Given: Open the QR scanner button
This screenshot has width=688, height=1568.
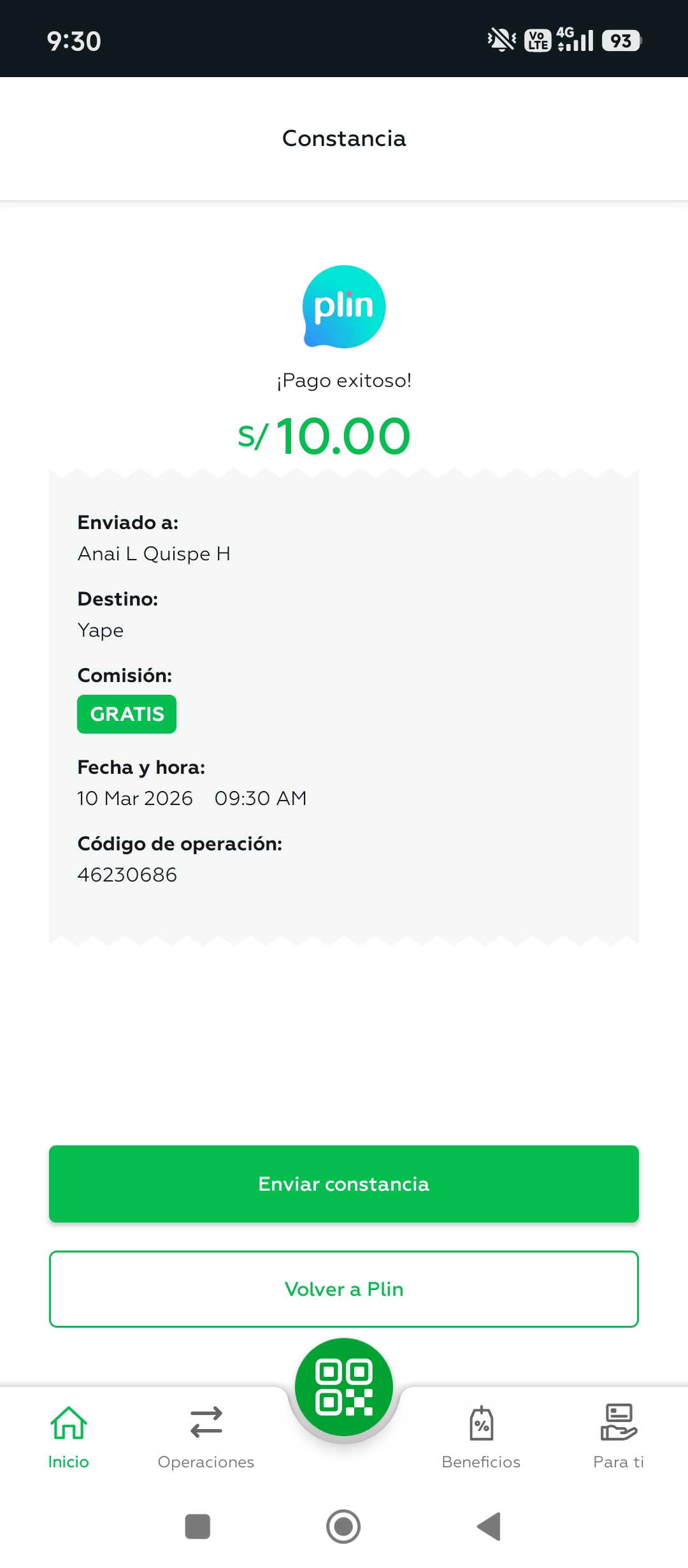Looking at the screenshot, I should (344, 1387).
